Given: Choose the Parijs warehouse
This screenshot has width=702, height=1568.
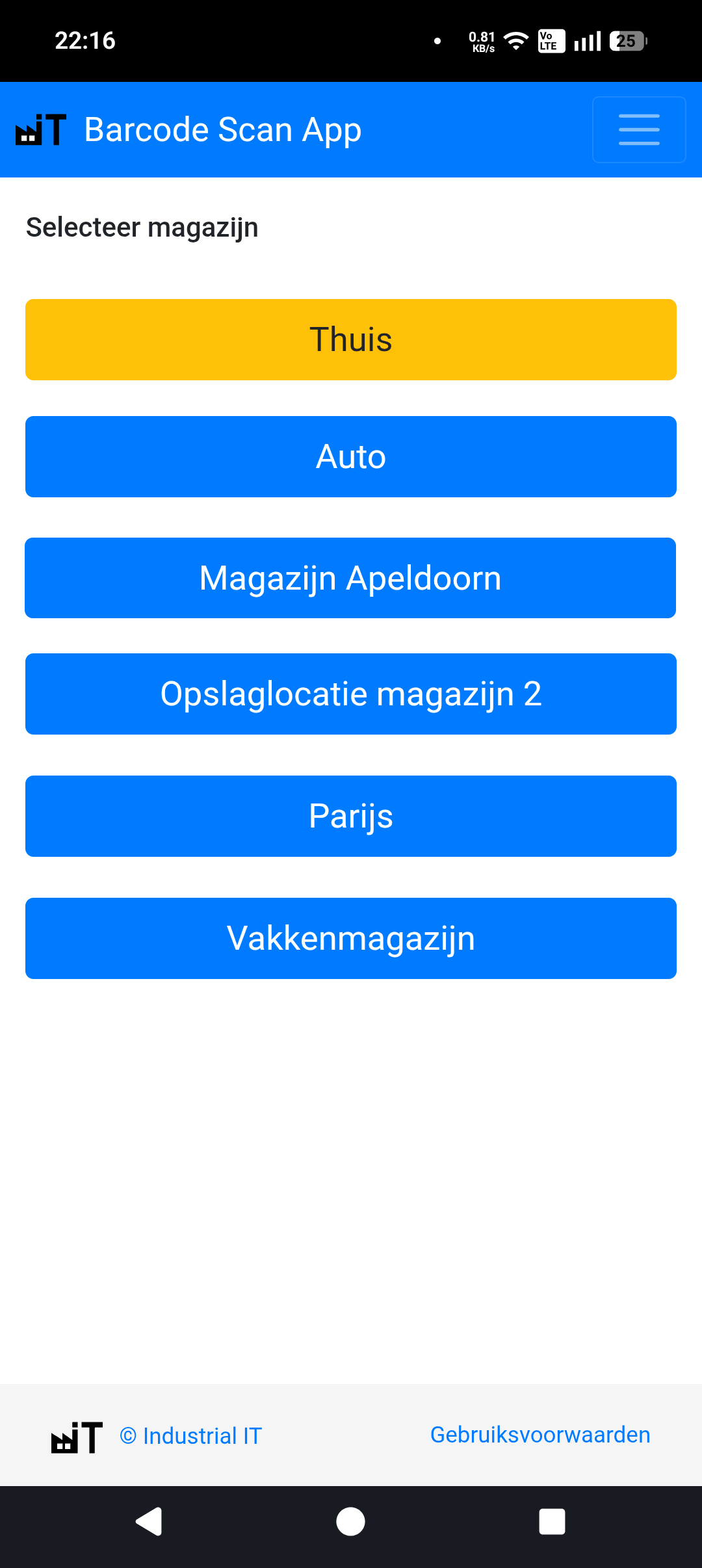Looking at the screenshot, I should pyautogui.click(x=351, y=816).
